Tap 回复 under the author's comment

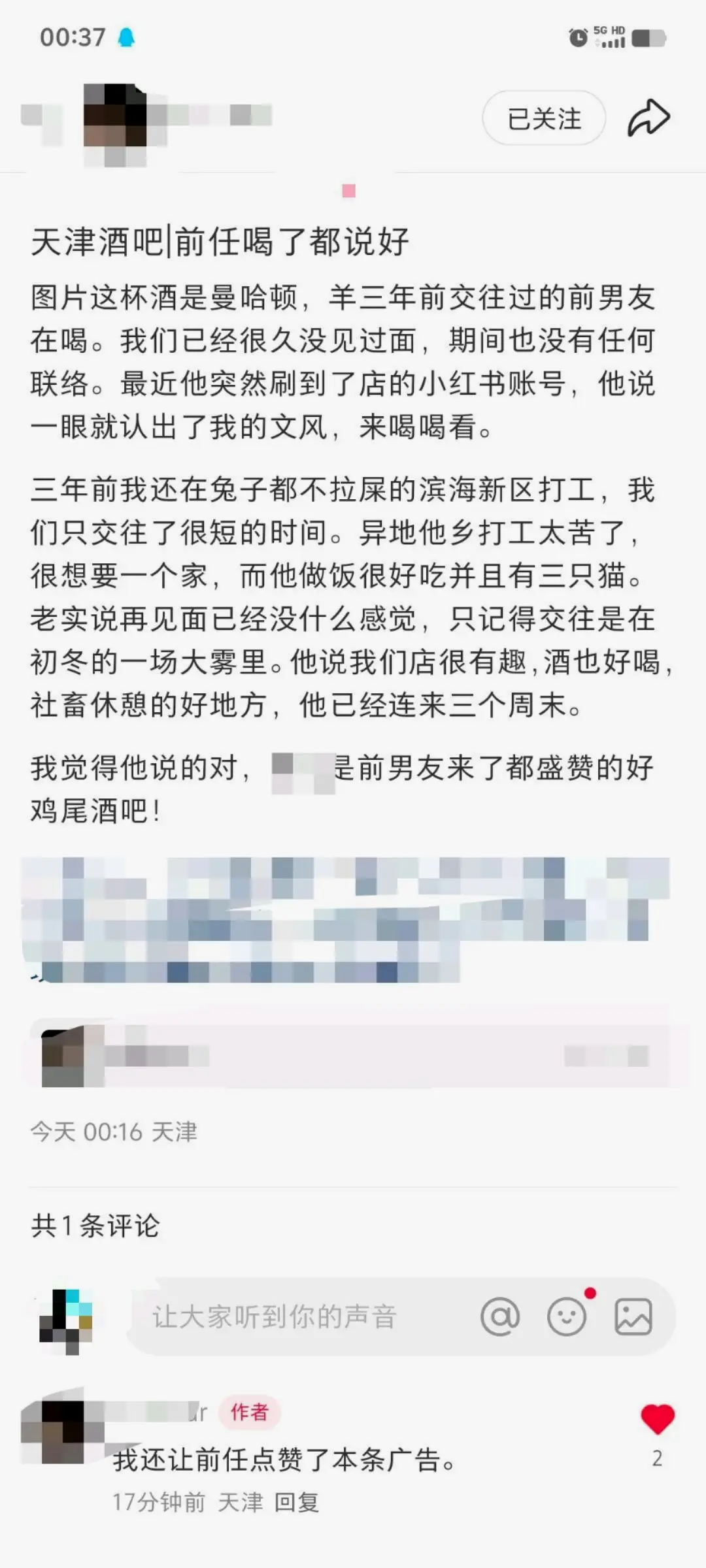point(296,1502)
